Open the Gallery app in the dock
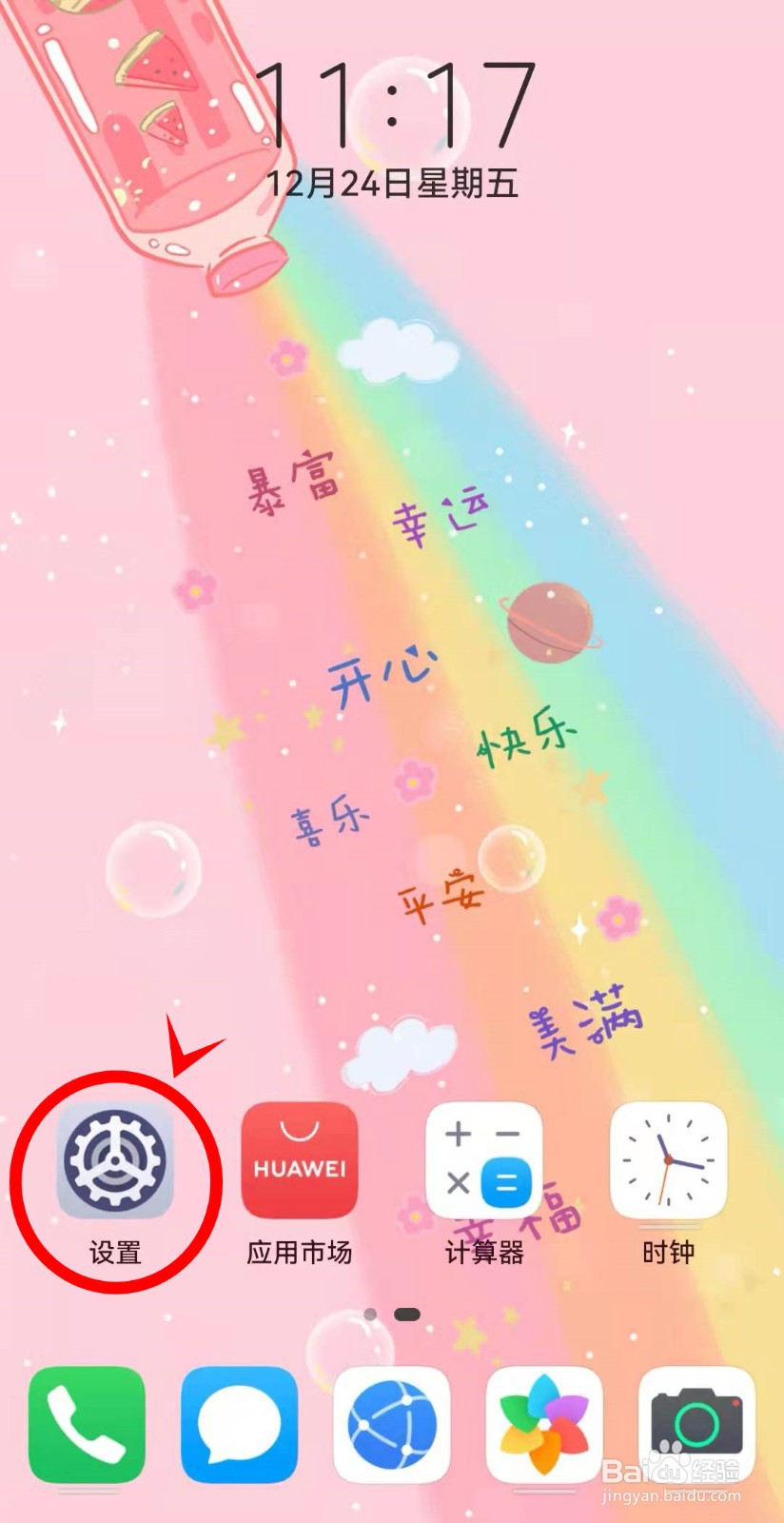 point(545,1423)
